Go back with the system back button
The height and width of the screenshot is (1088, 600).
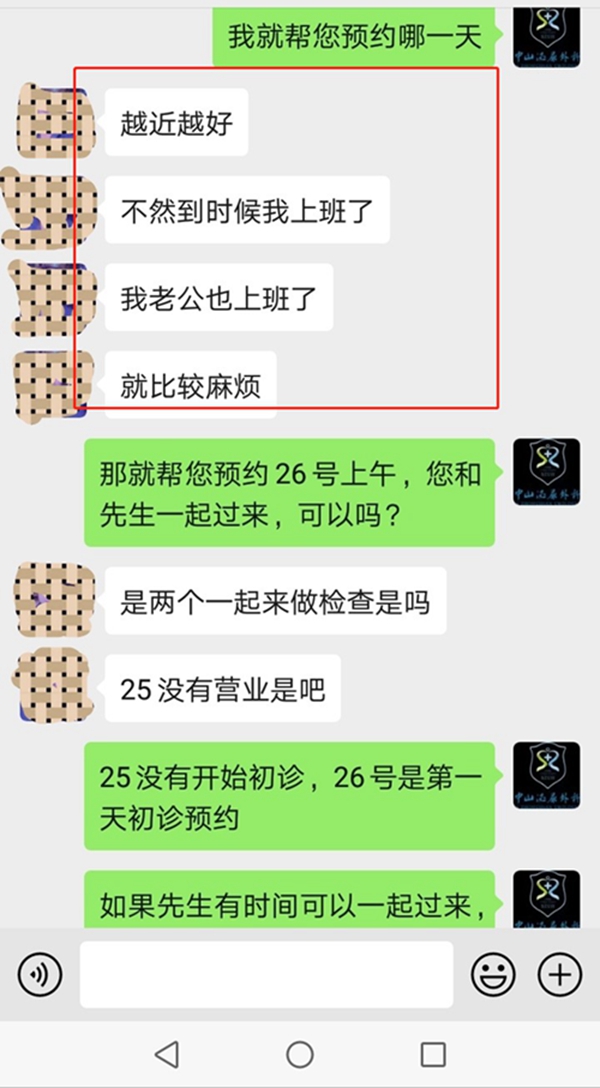click(x=167, y=1054)
